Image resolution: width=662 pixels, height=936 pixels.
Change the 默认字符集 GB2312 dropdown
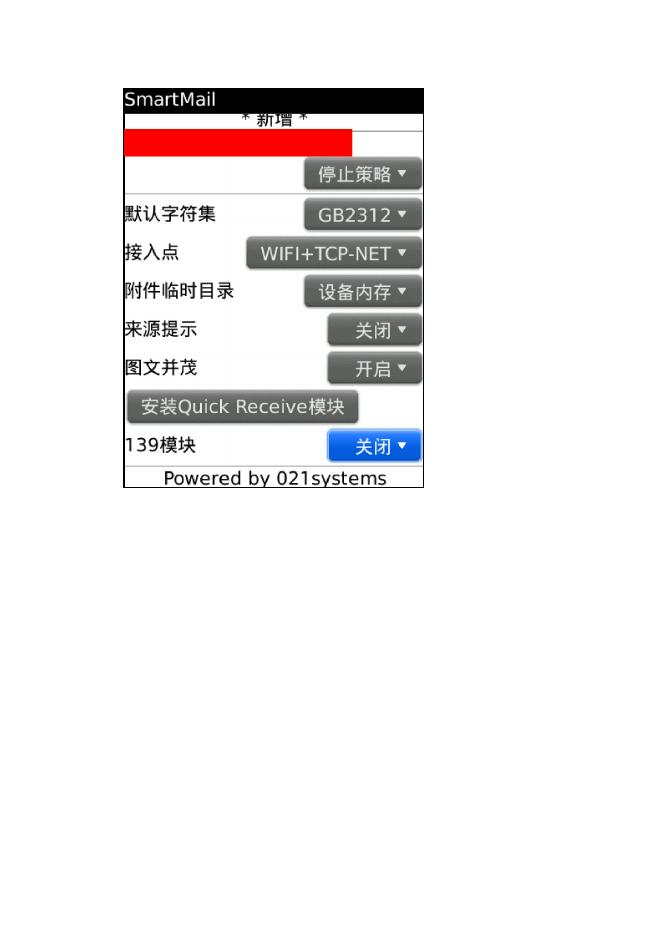tap(362, 214)
